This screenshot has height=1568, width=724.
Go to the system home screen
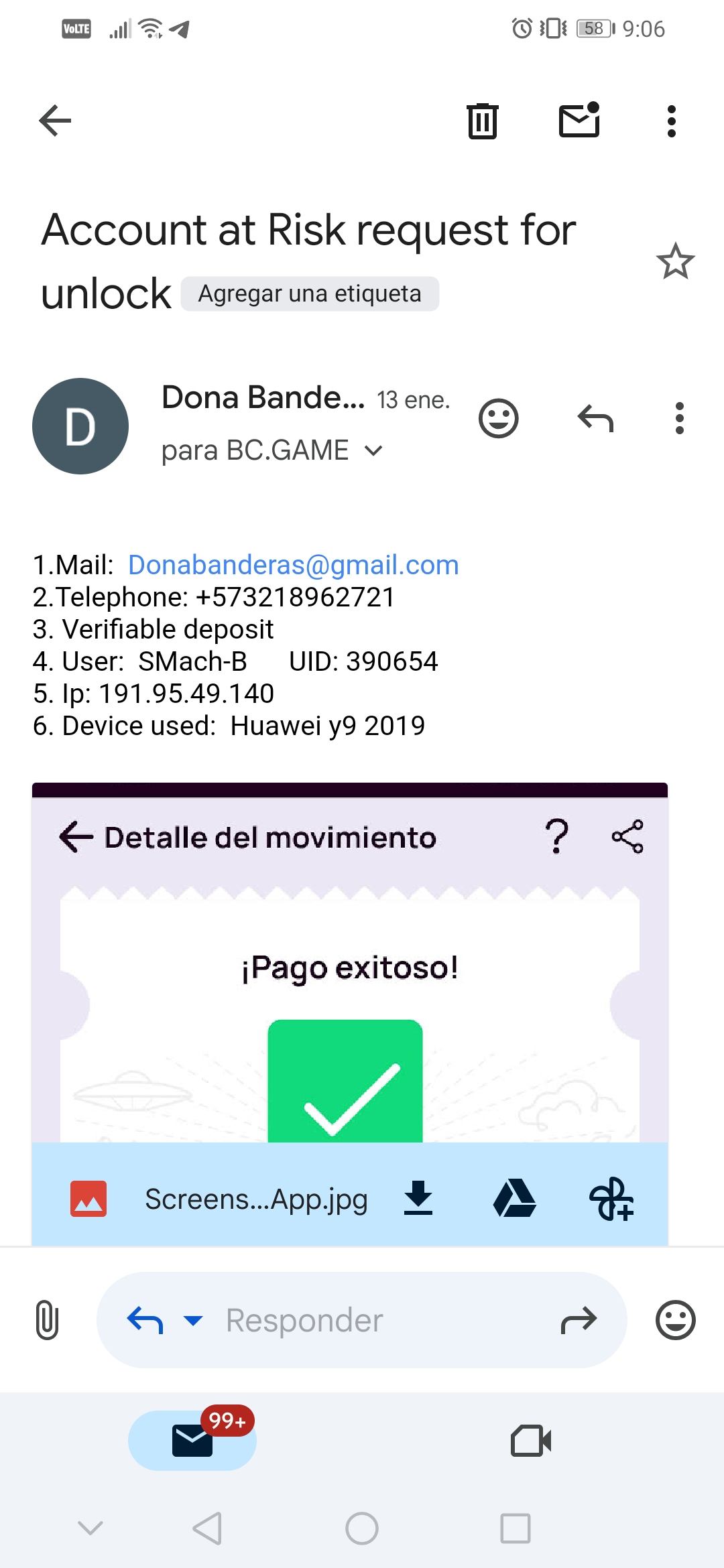[362, 1529]
